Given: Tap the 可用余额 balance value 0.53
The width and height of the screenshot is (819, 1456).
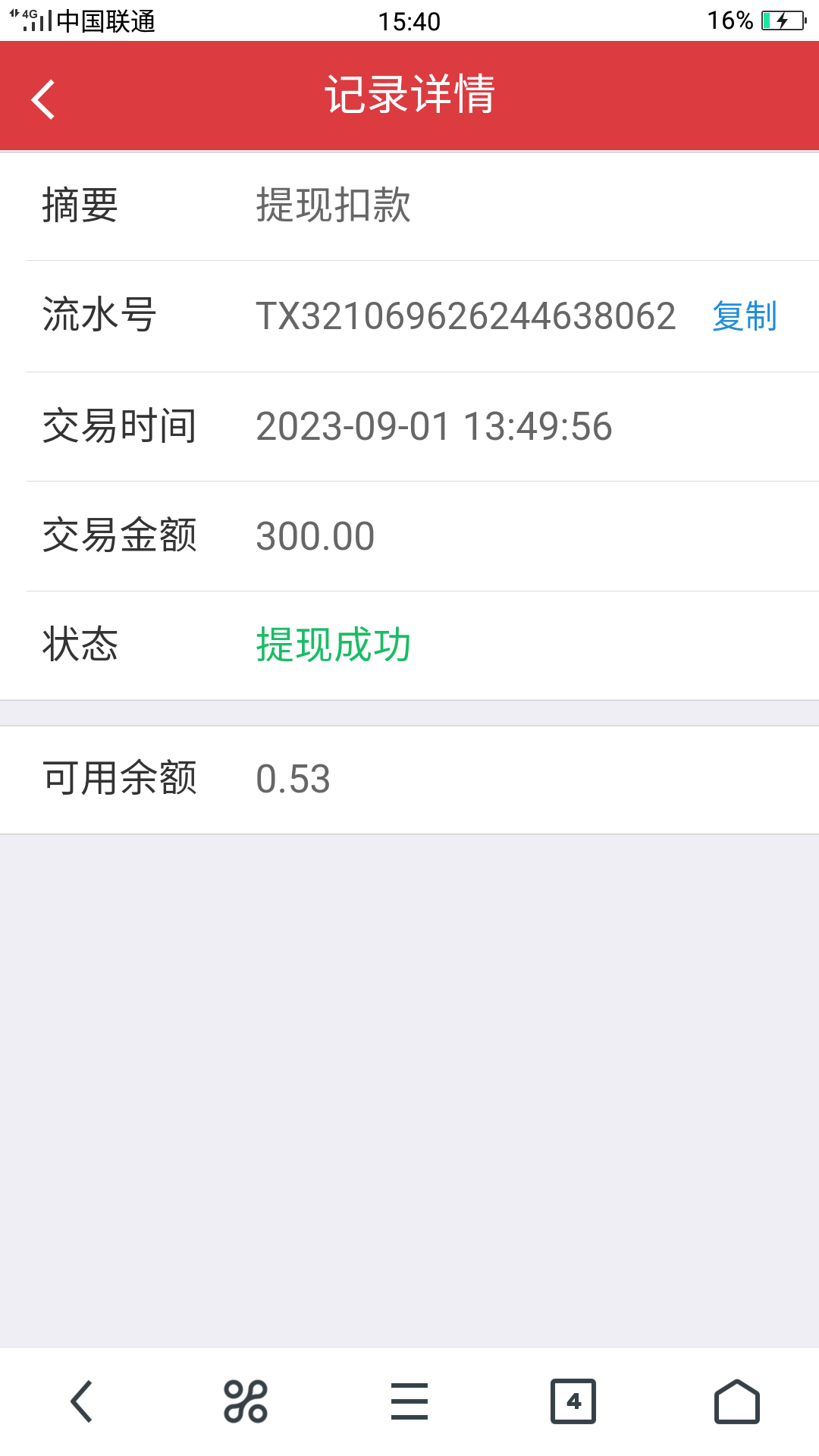Looking at the screenshot, I should tap(293, 777).
